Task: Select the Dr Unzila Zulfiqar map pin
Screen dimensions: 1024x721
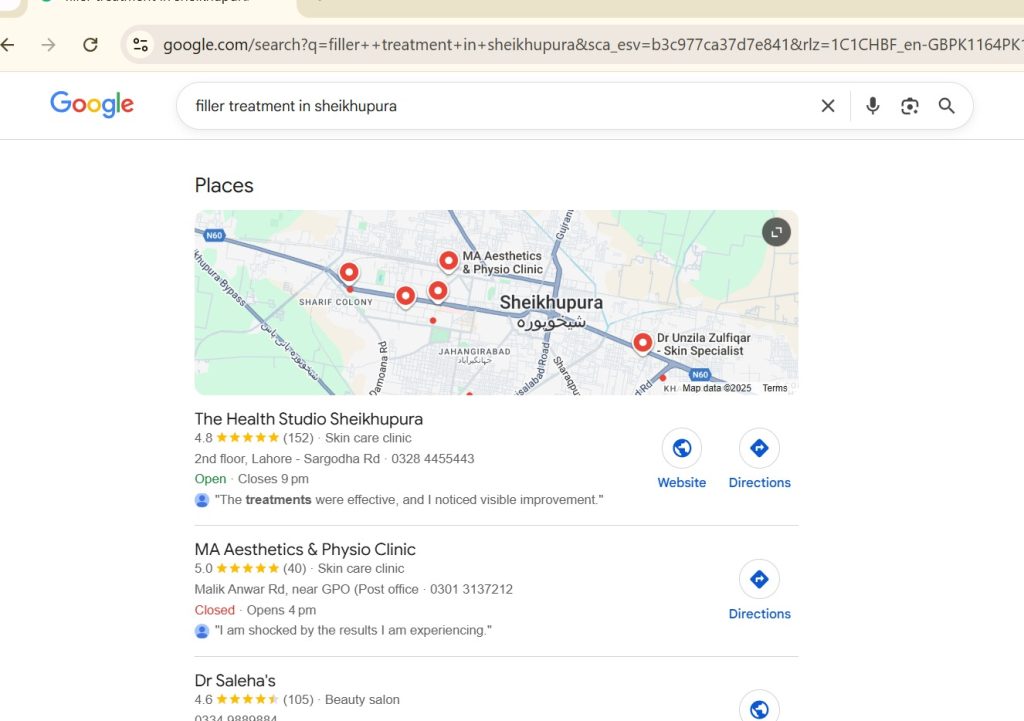Action: pos(643,343)
